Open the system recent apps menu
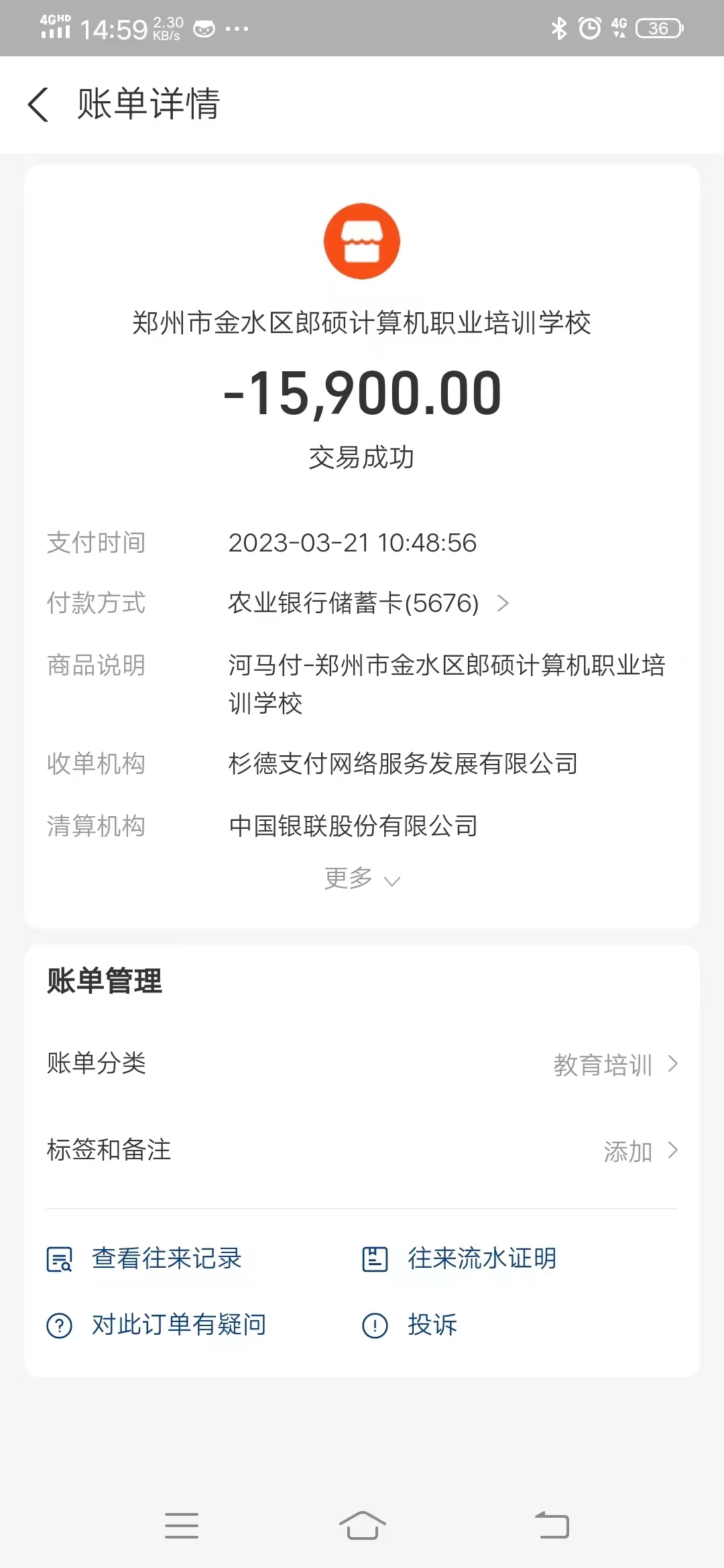 pos(182,1525)
